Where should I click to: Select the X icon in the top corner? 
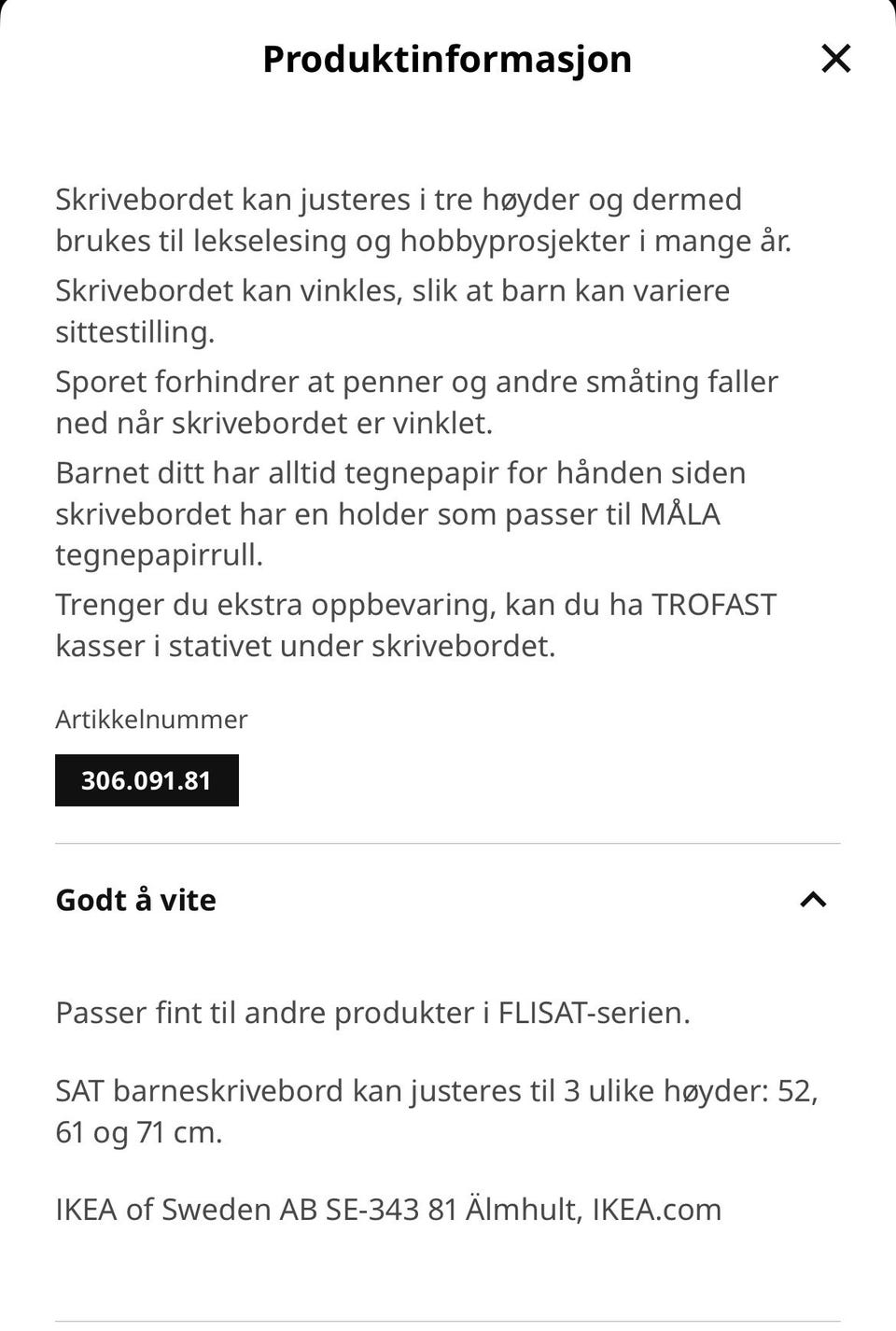pos(835,59)
